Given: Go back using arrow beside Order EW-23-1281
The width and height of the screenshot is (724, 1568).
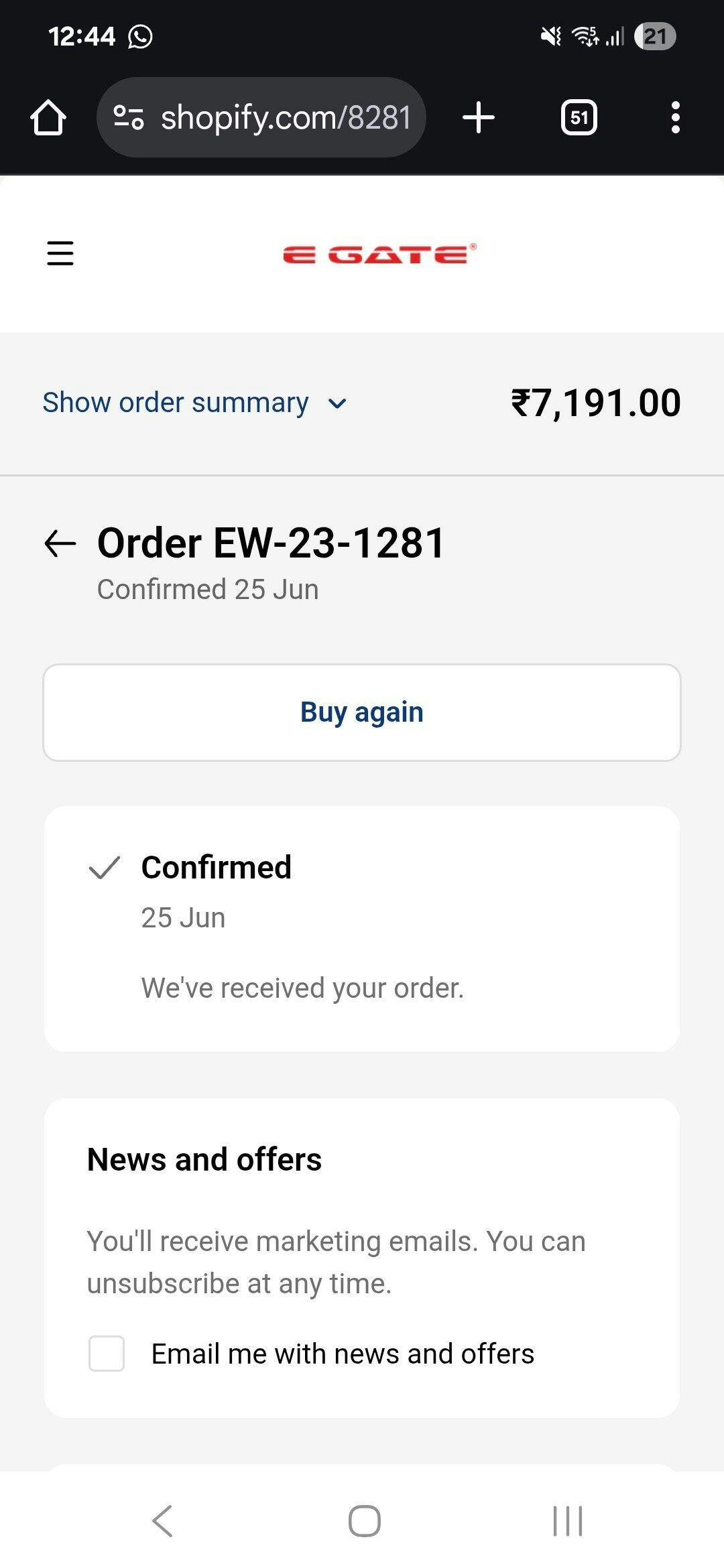Looking at the screenshot, I should click(60, 543).
